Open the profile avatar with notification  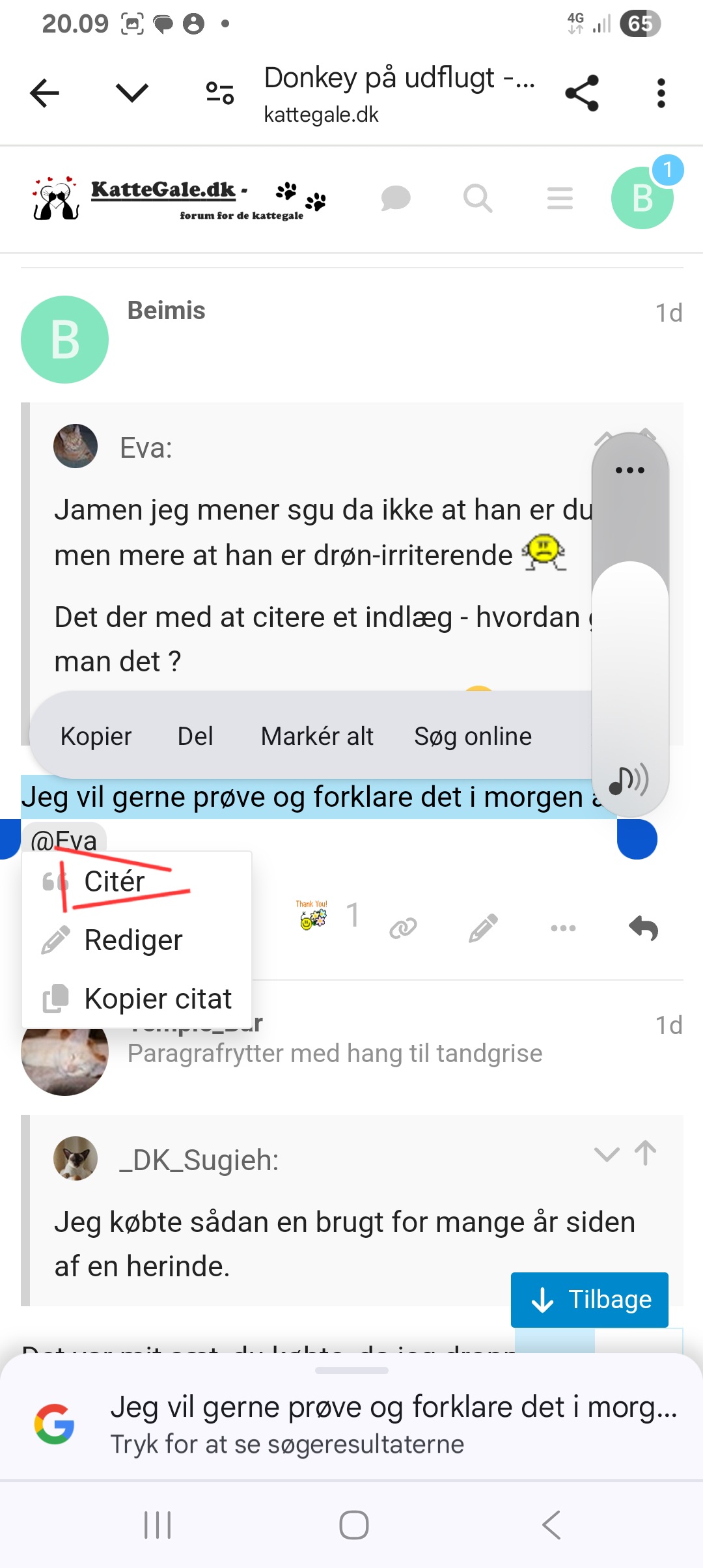642,198
